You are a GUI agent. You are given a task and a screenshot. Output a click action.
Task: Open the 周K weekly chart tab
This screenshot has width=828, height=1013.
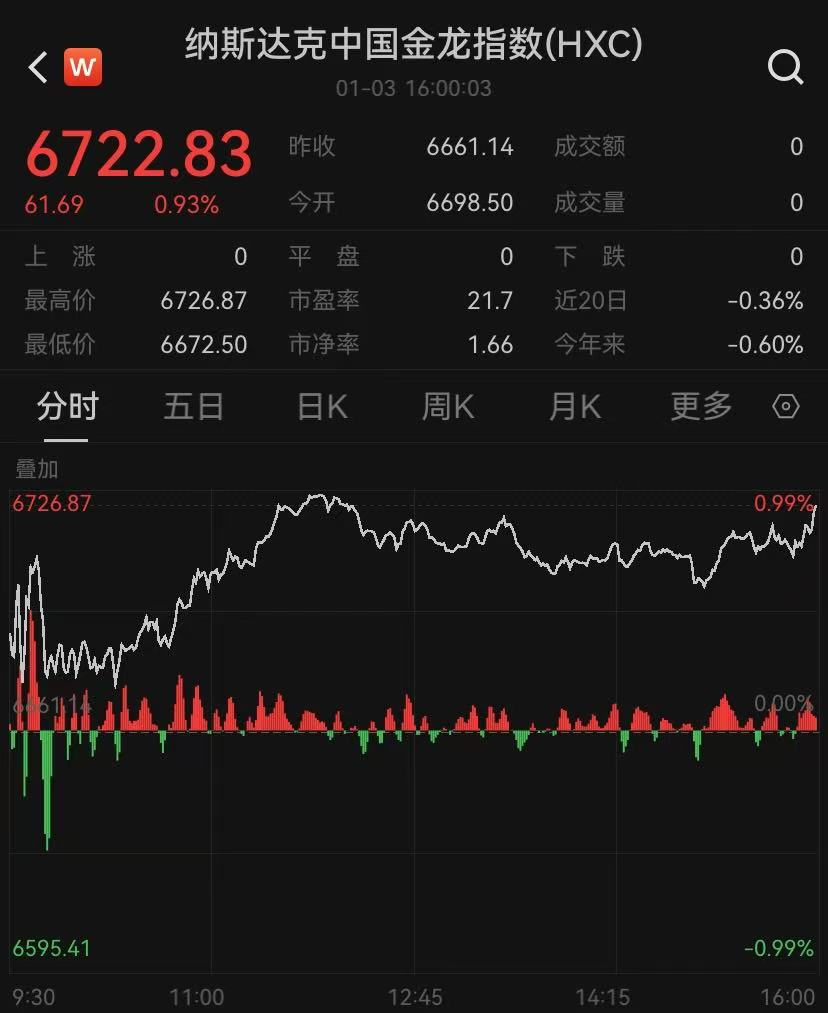click(447, 406)
